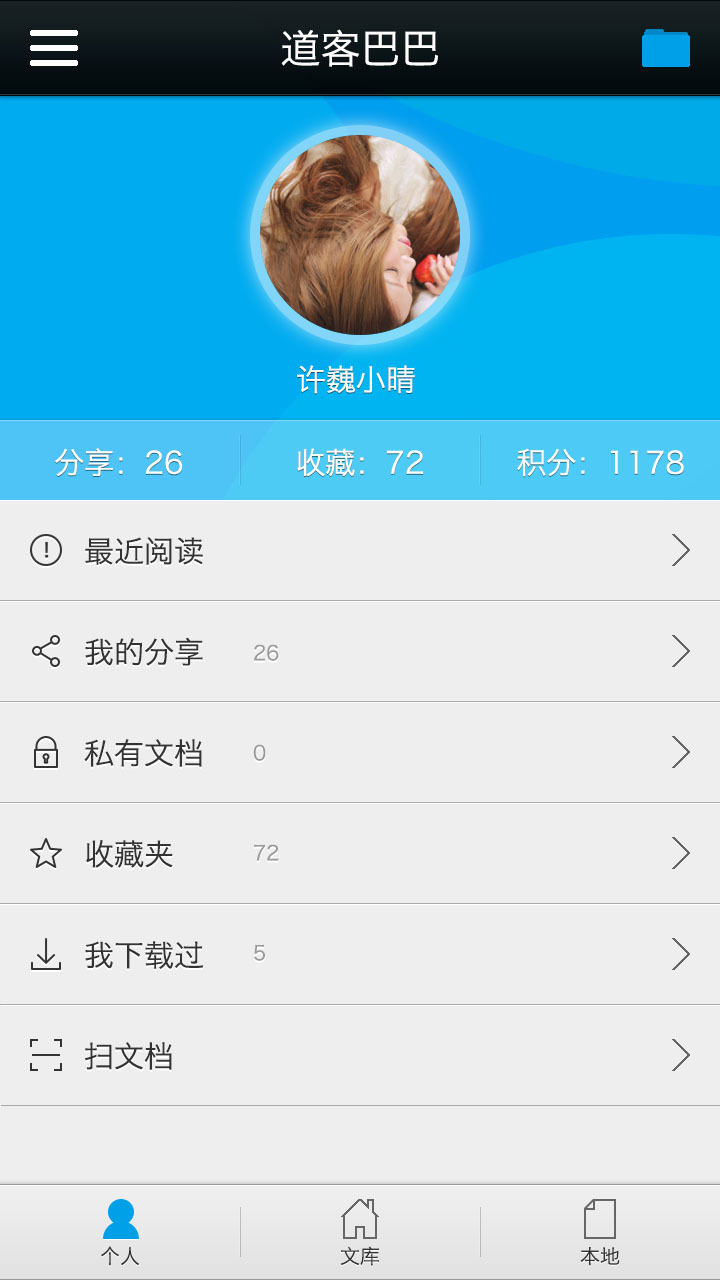
Task: Click the folder icon in top right
Action: click(666, 46)
